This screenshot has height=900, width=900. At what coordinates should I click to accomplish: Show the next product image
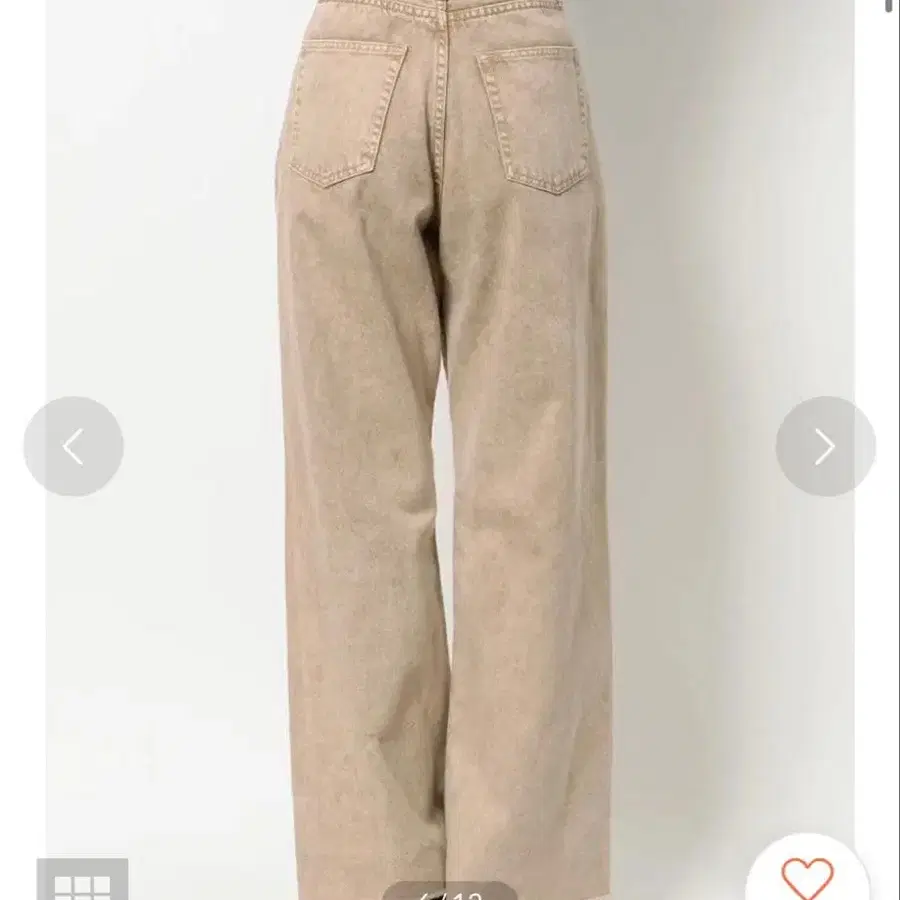[x=825, y=446]
